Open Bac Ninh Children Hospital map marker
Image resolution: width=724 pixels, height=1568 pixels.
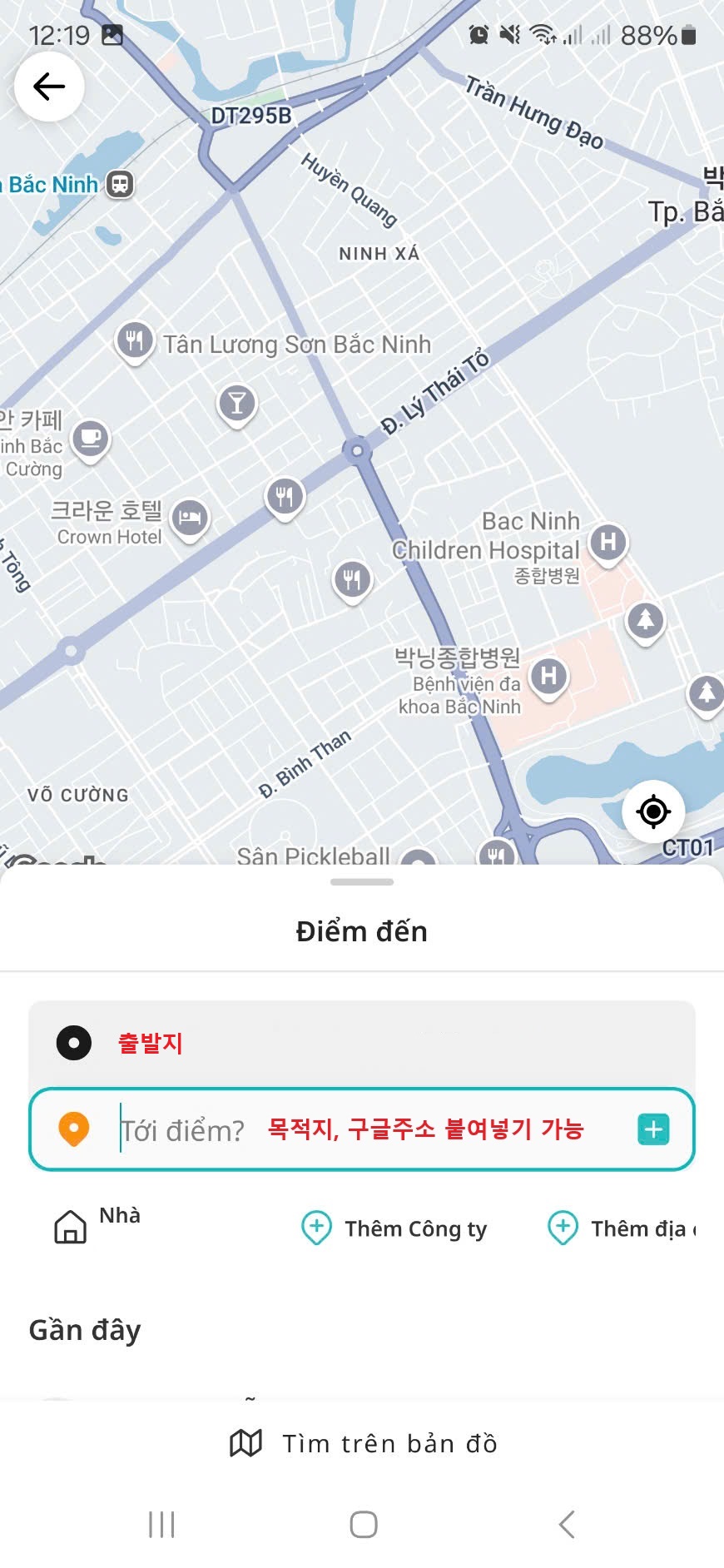pyautogui.click(x=608, y=543)
